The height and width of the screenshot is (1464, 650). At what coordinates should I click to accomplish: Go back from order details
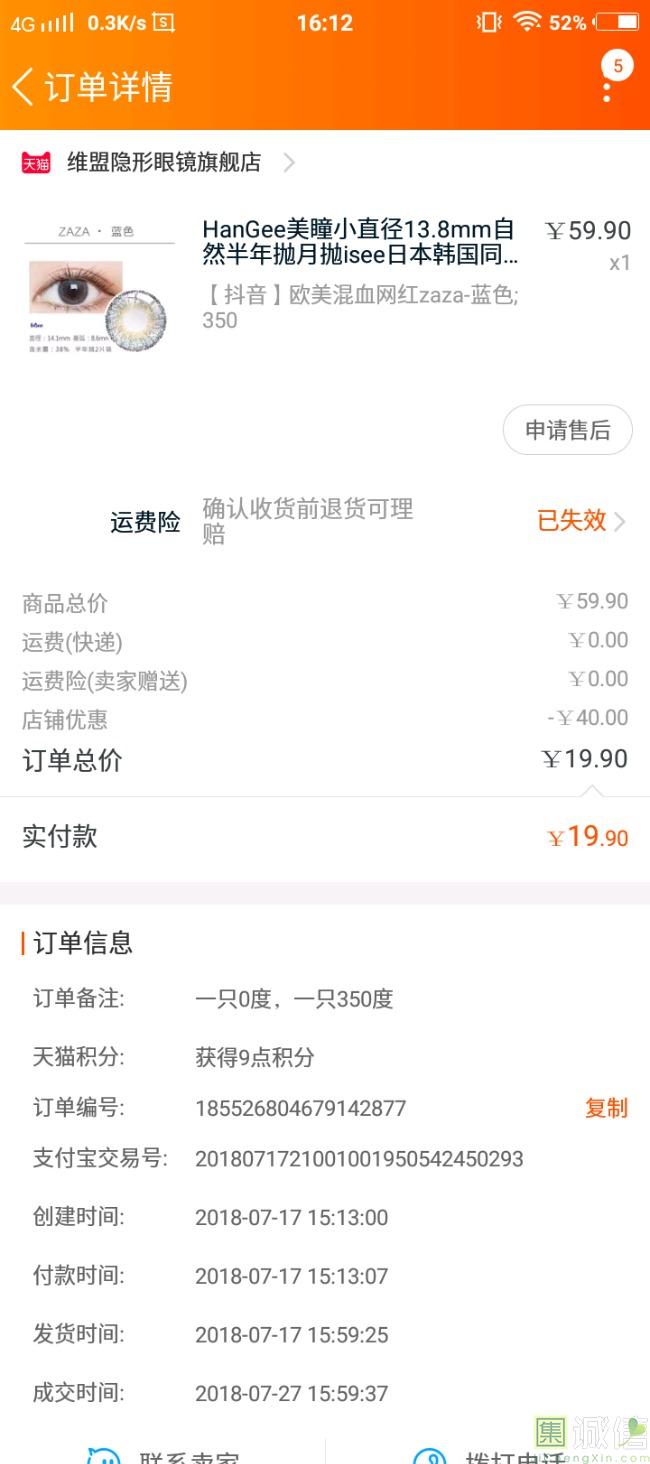24,86
